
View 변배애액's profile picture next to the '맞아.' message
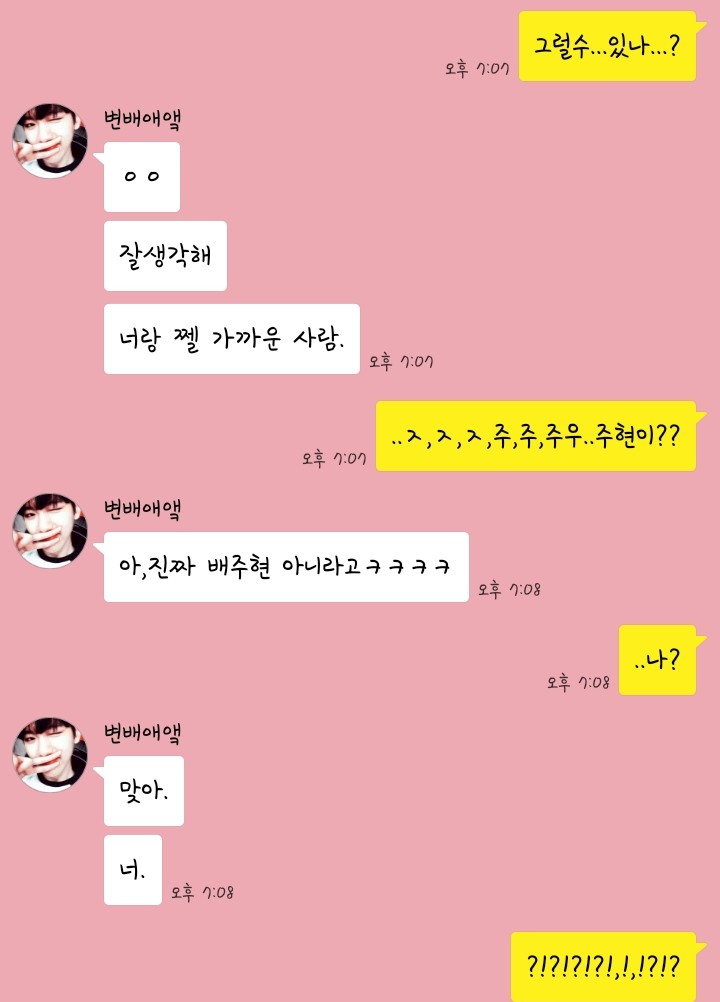pos(50,754)
